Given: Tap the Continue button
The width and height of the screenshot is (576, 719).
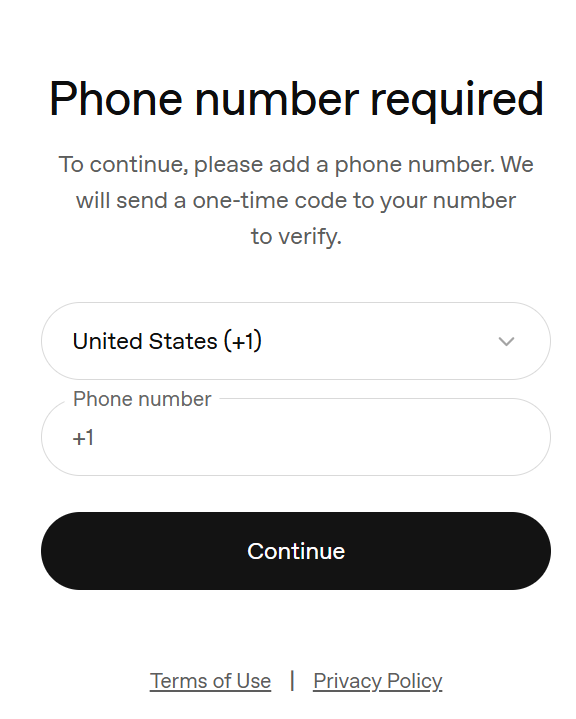Looking at the screenshot, I should [x=296, y=551].
